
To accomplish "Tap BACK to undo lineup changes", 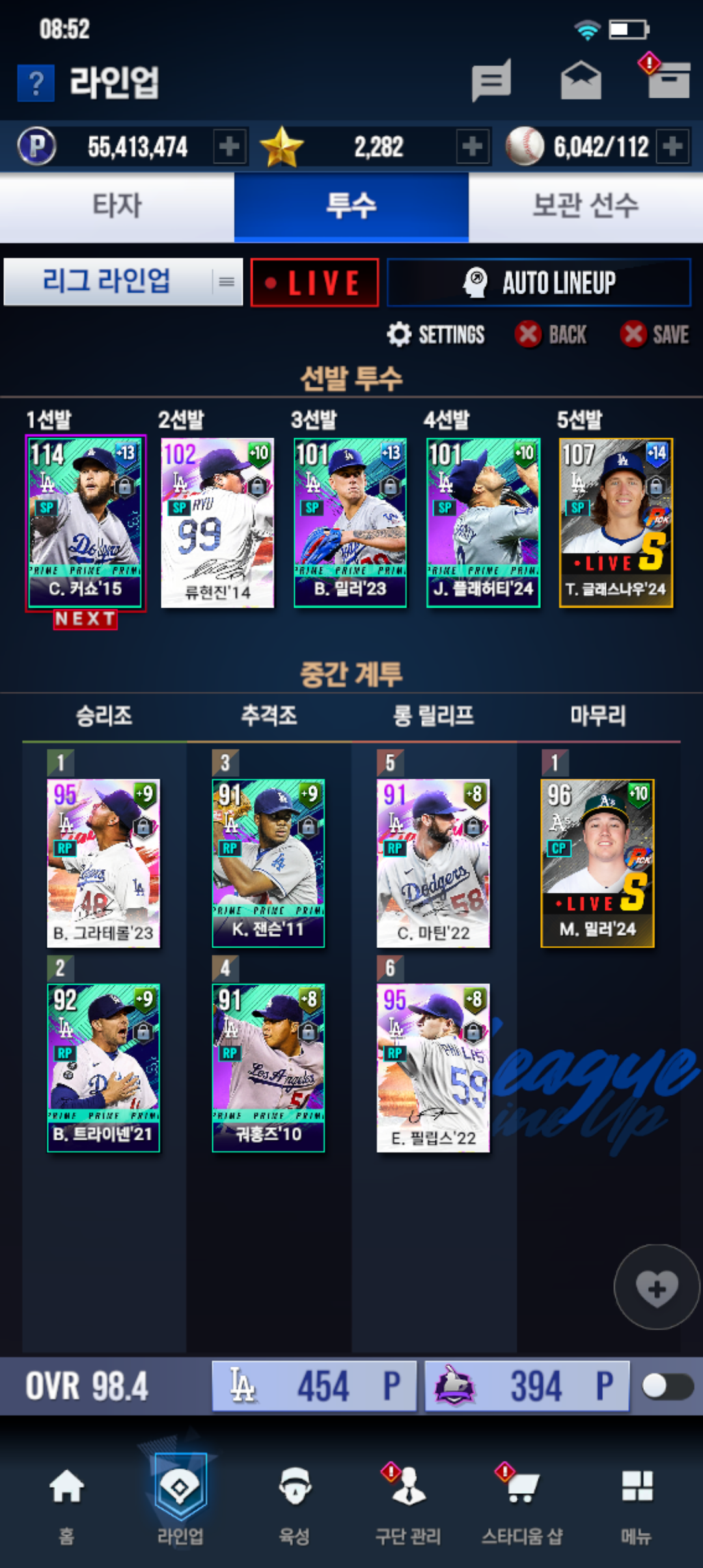I will 551,335.
